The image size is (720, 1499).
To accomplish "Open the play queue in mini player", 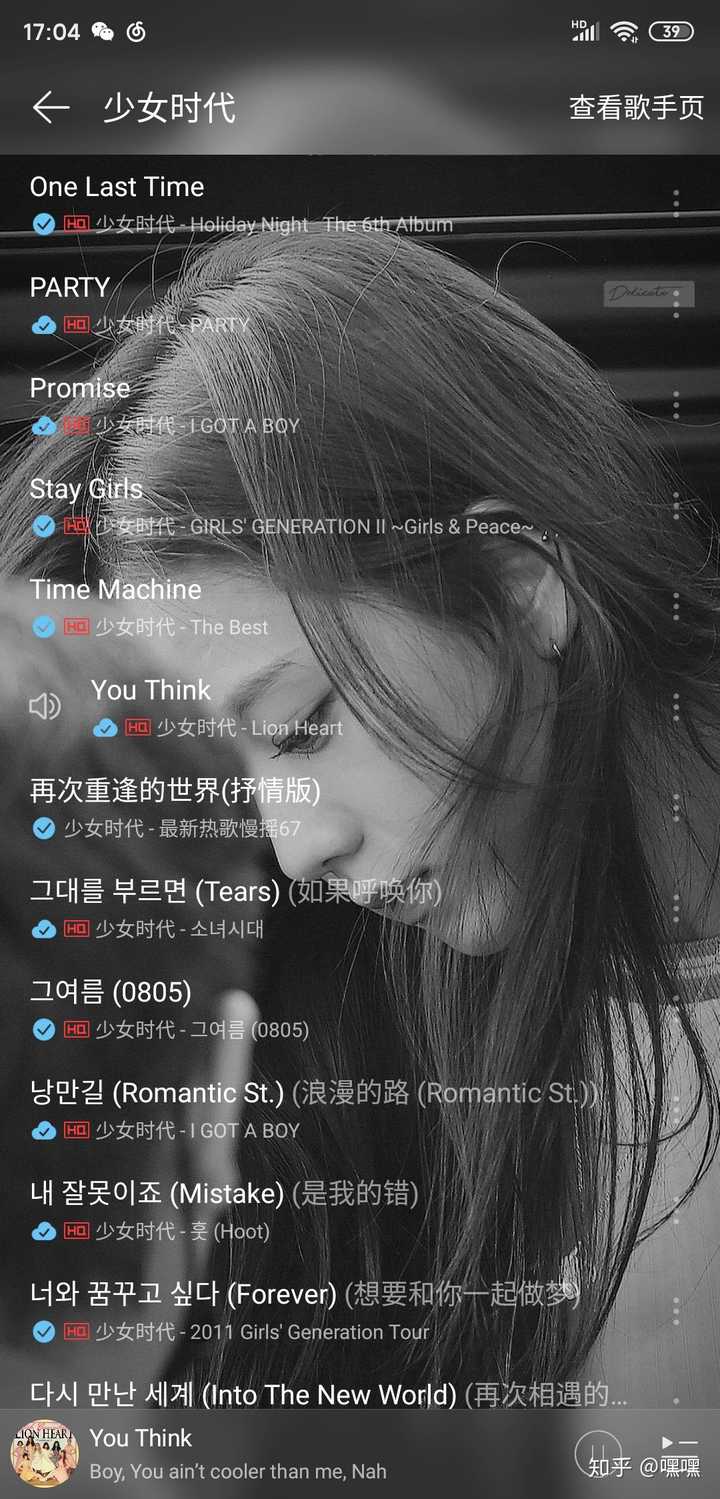I will coord(680,1443).
